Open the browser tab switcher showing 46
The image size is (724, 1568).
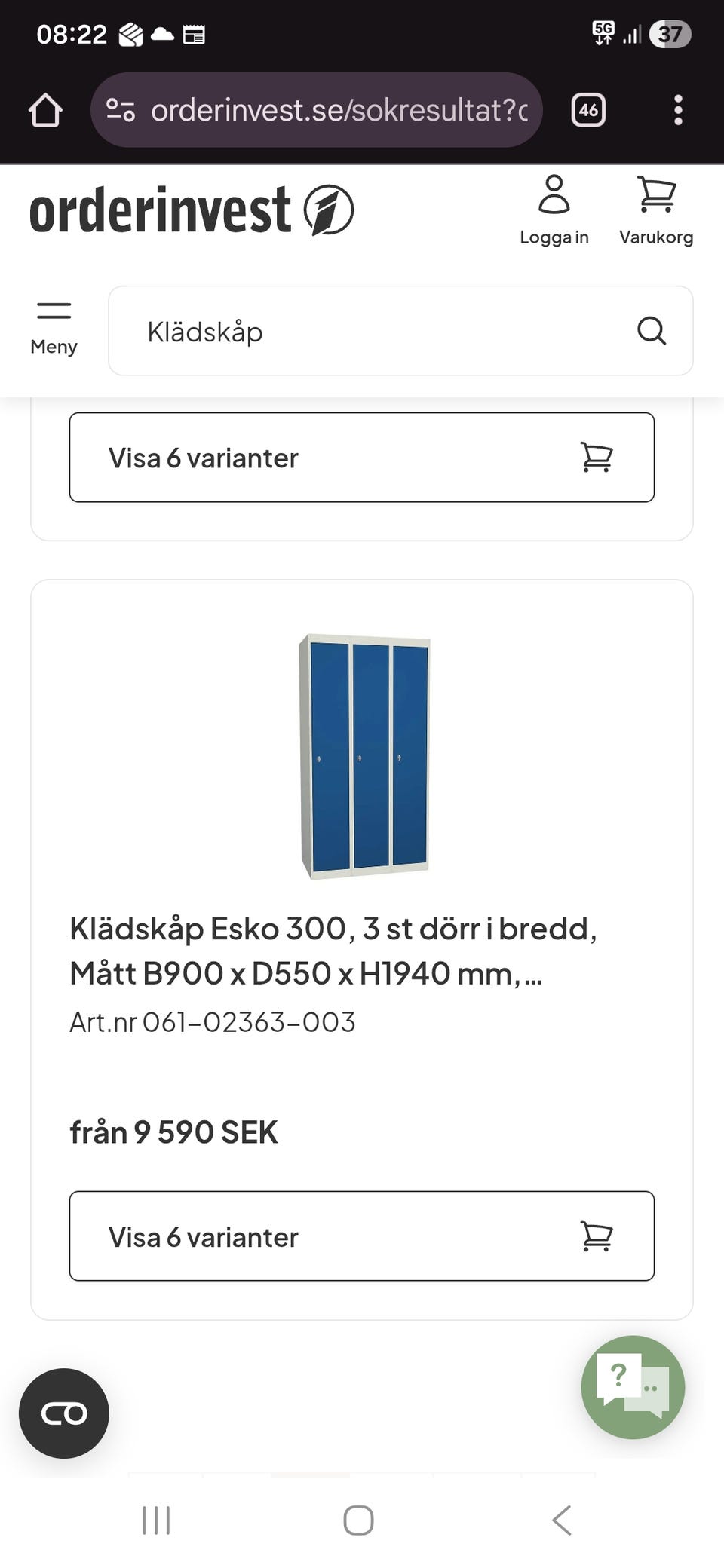coord(587,110)
